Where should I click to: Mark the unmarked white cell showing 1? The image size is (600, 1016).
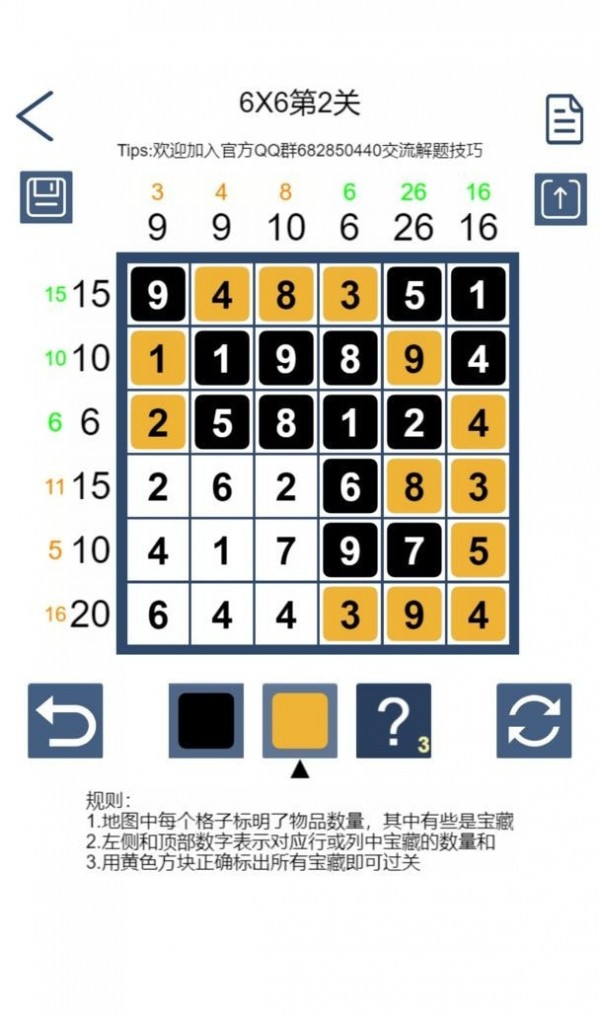coord(222,551)
